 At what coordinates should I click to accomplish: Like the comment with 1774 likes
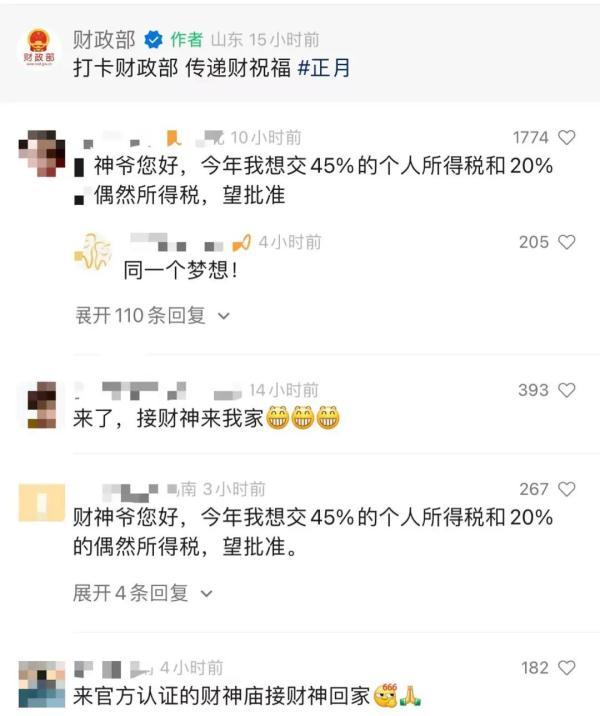pyautogui.click(x=566, y=138)
